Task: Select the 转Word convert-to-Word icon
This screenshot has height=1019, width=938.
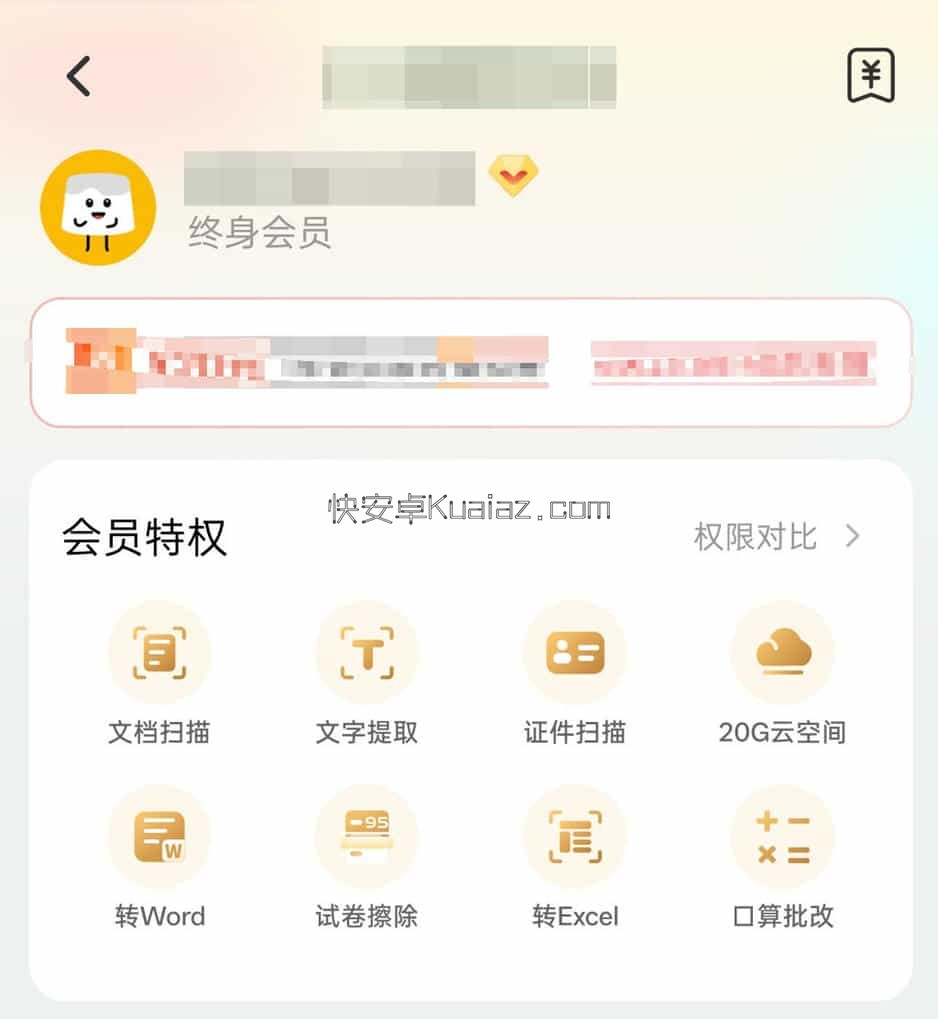Action: point(160,835)
